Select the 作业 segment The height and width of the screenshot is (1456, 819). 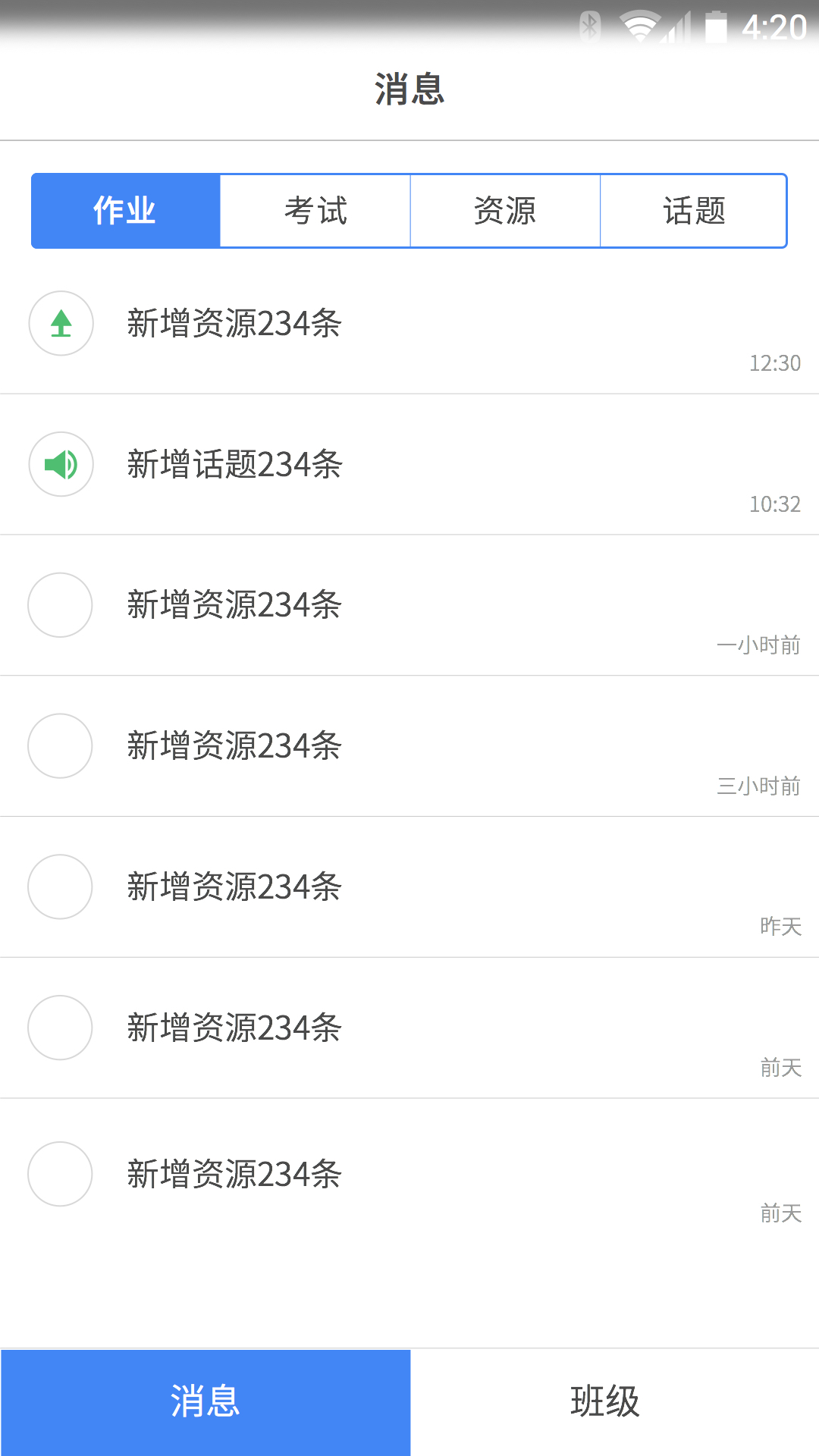tap(126, 211)
